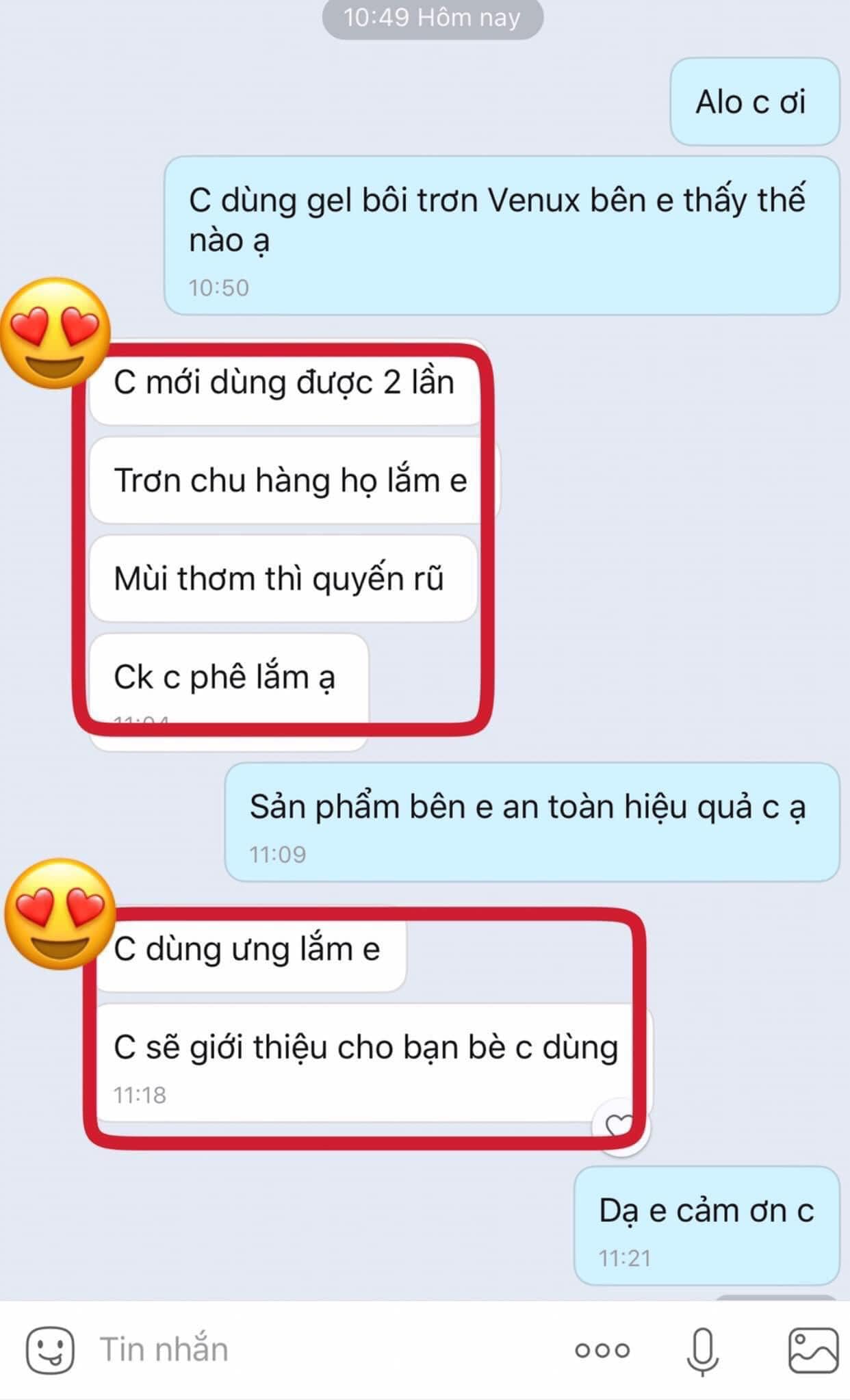The image size is (850, 1400).
Task: Record a voice message with microphone
Action: click(x=702, y=1349)
